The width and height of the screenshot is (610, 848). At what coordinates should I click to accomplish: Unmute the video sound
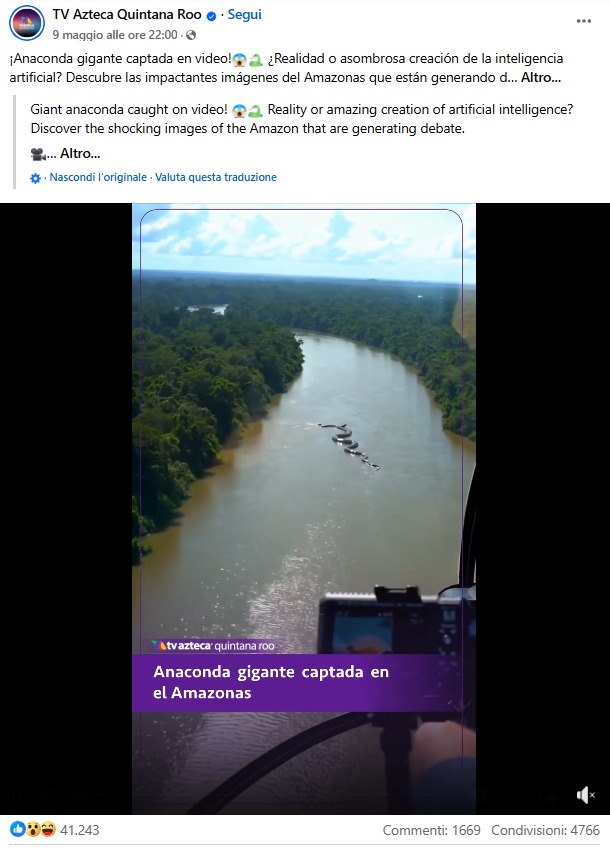pos(585,795)
